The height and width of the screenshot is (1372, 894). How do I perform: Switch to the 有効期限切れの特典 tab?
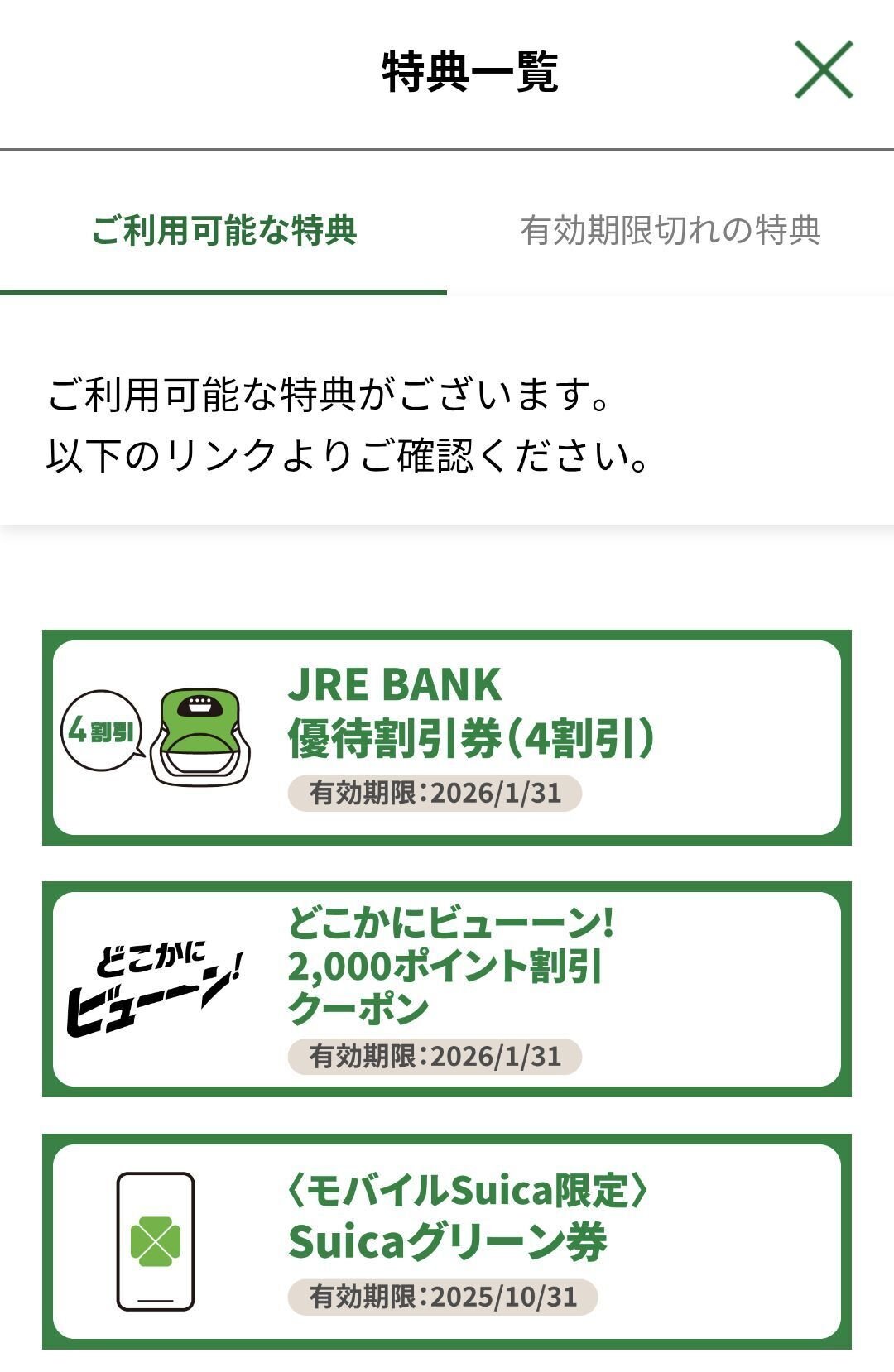click(x=670, y=230)
